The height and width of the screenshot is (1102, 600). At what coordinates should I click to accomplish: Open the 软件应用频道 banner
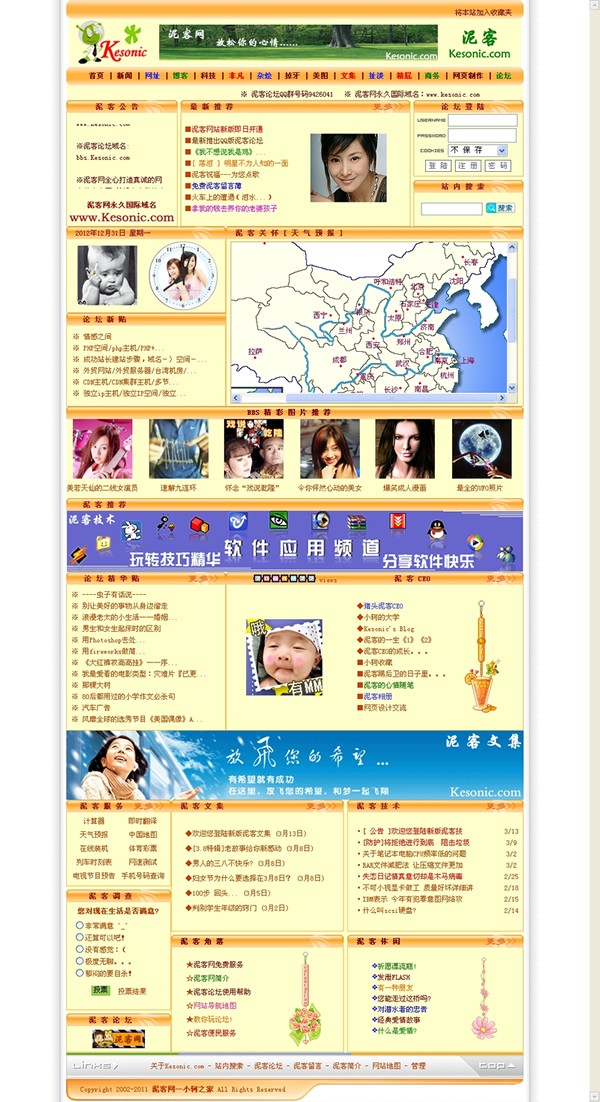pyautogui.click(x=295, y=540)
